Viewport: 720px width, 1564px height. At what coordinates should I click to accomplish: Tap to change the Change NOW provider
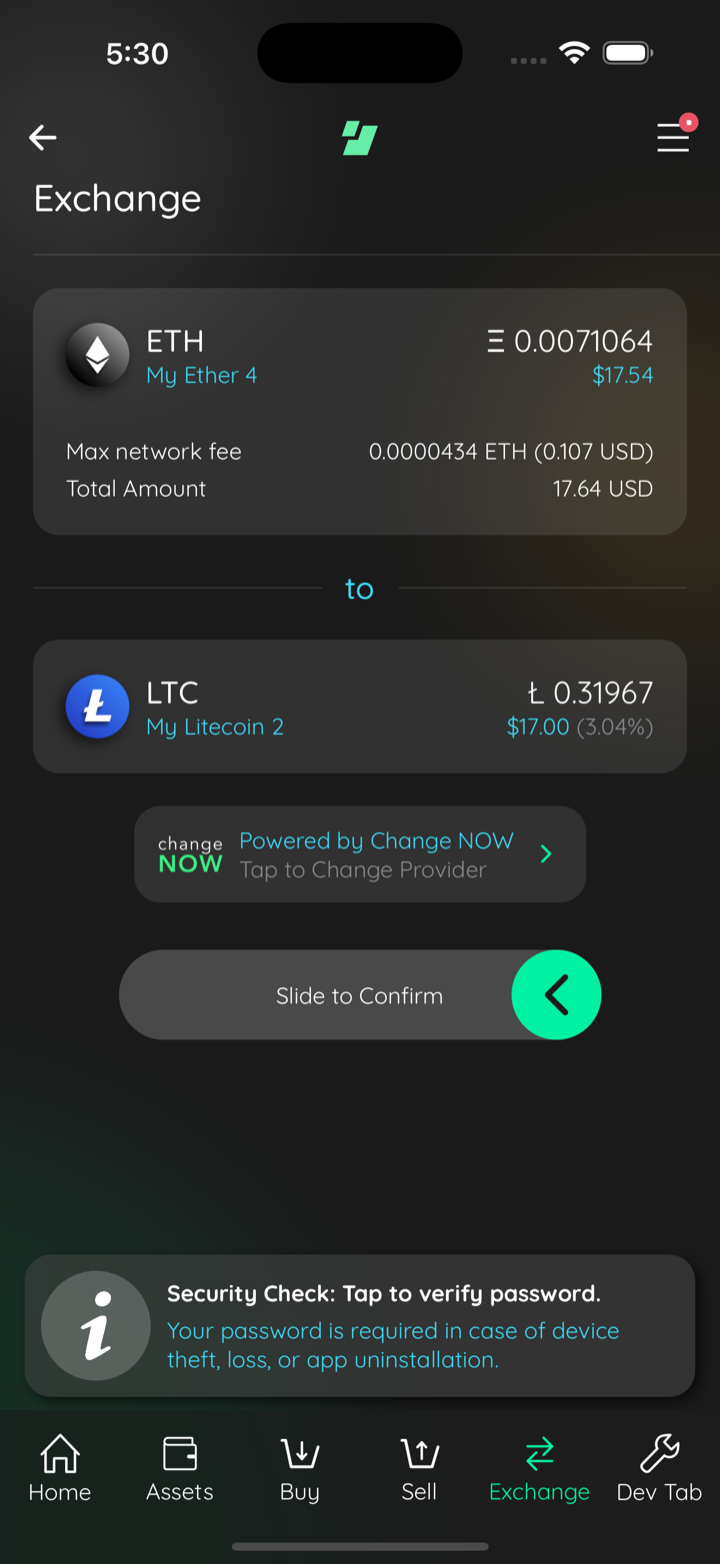(x=360, y=854)
